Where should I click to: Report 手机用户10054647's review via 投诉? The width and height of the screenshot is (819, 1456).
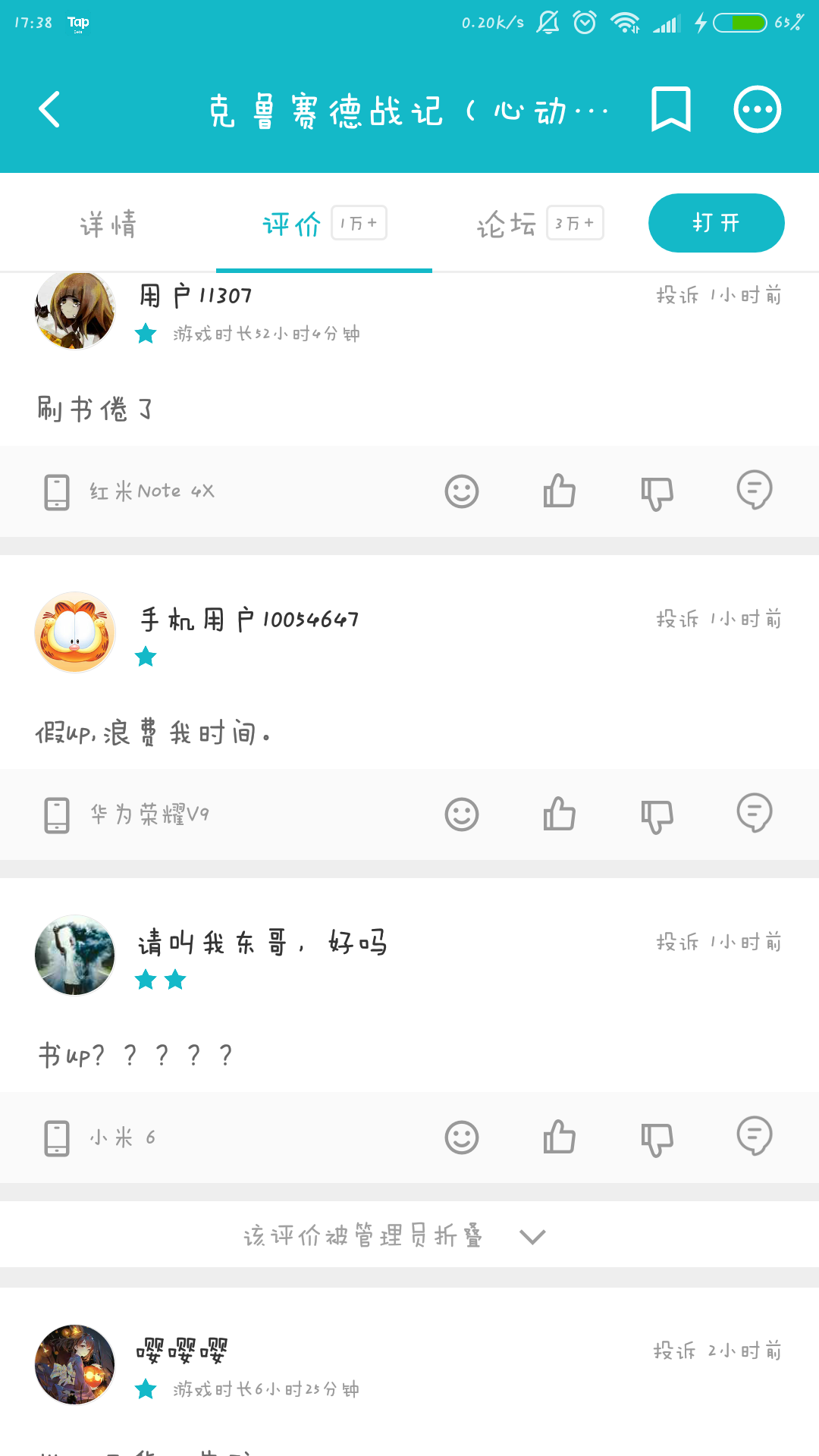pos(677,620)
